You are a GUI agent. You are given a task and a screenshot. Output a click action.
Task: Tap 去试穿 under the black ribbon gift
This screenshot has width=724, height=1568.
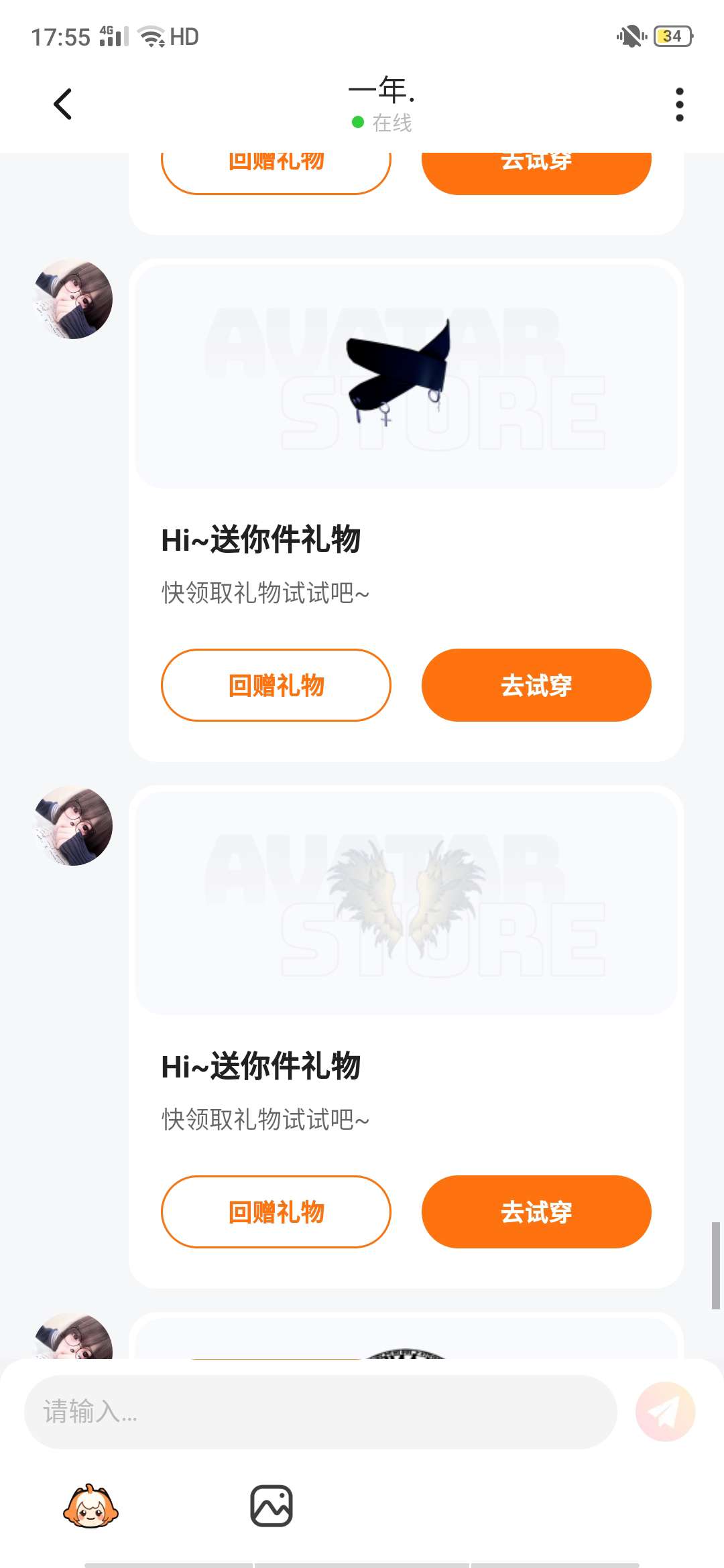(536, 685)
